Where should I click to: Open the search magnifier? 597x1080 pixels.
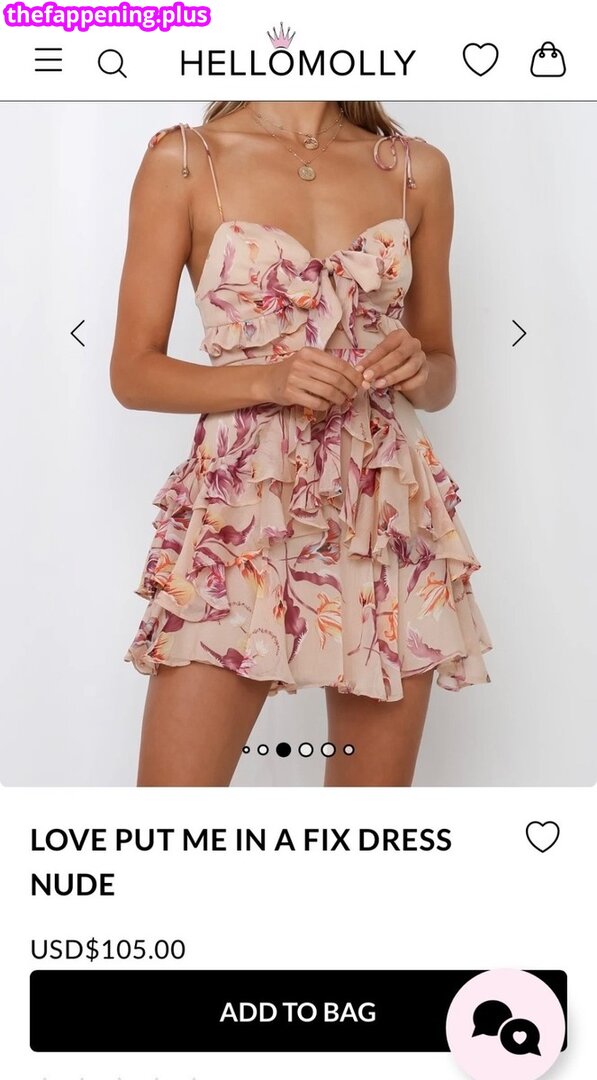tap(112, 64)
